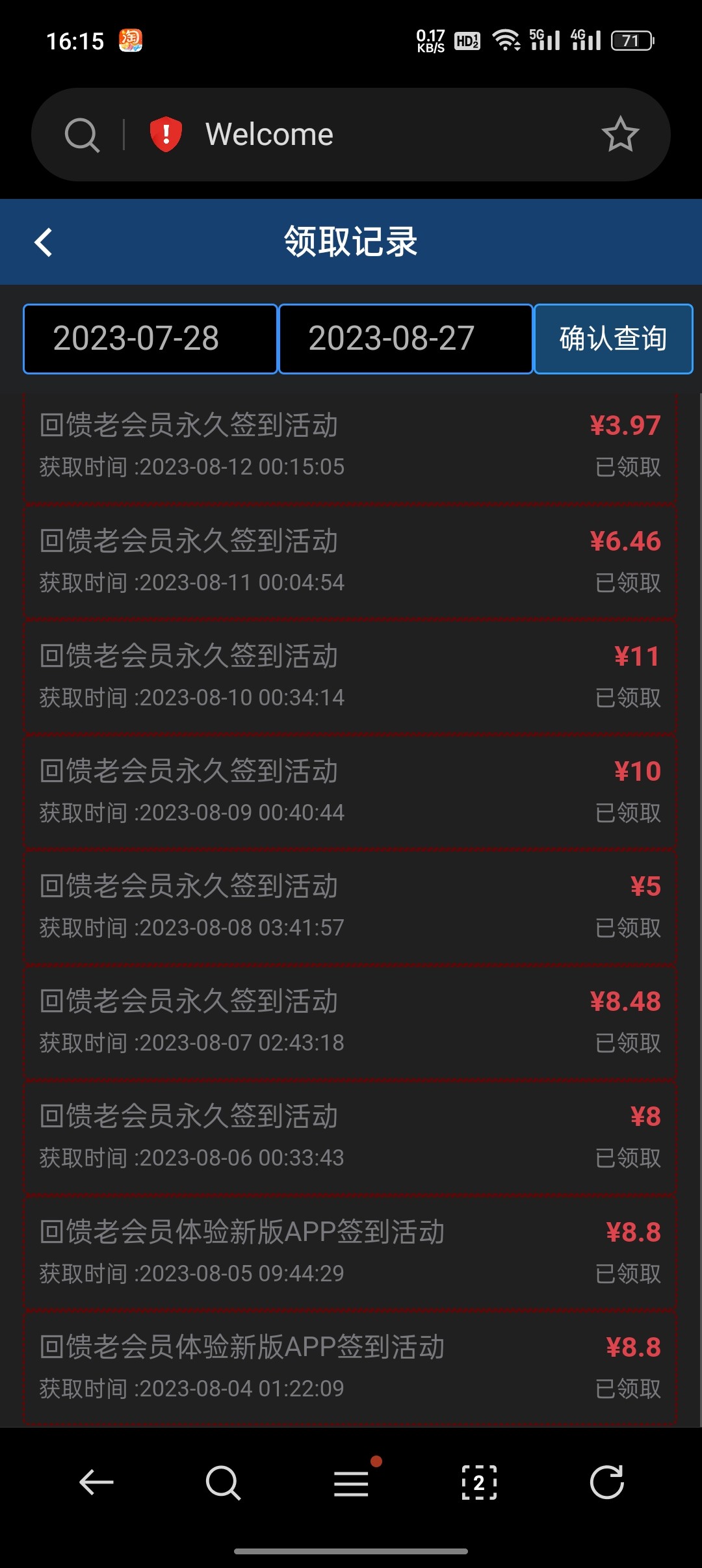Viewport: 702px width, 1568px height.
Task: Bookmark this page with star icon
Action: coord(620,135)
